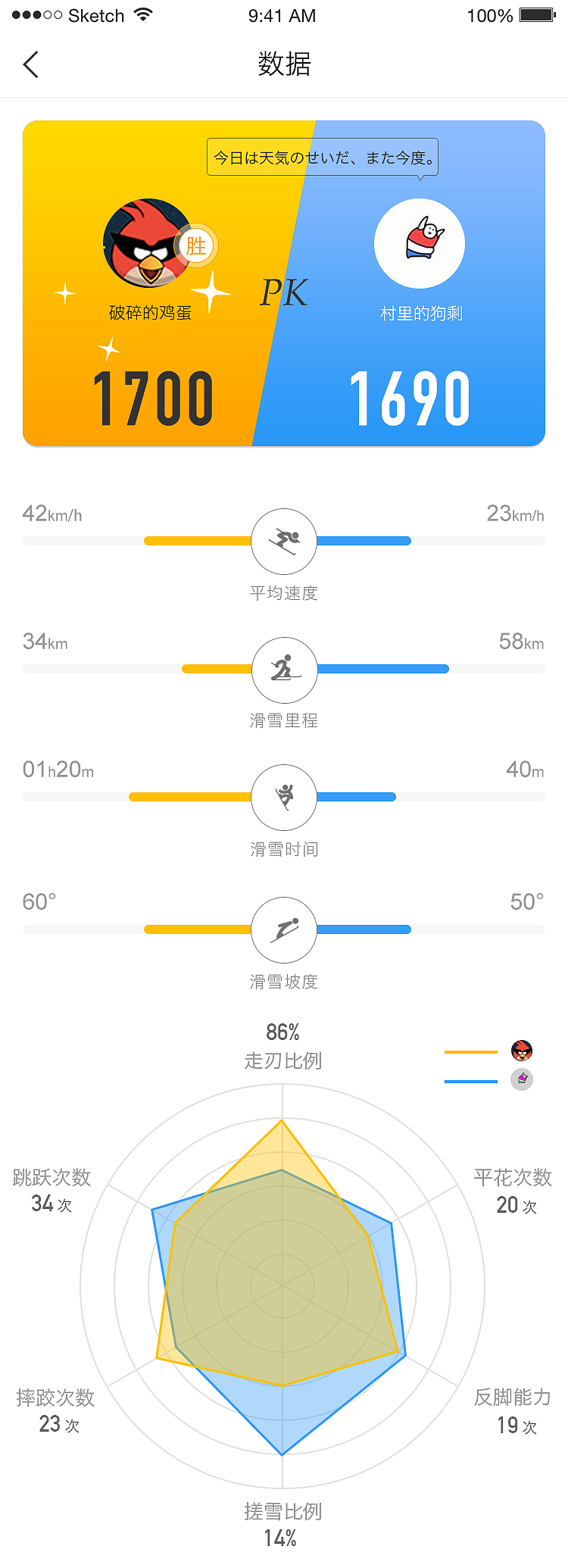The image size is (568, 1568).
Task: Open the 今日は天気のせいだ speech bubble
Action: (x=323, y=157)
